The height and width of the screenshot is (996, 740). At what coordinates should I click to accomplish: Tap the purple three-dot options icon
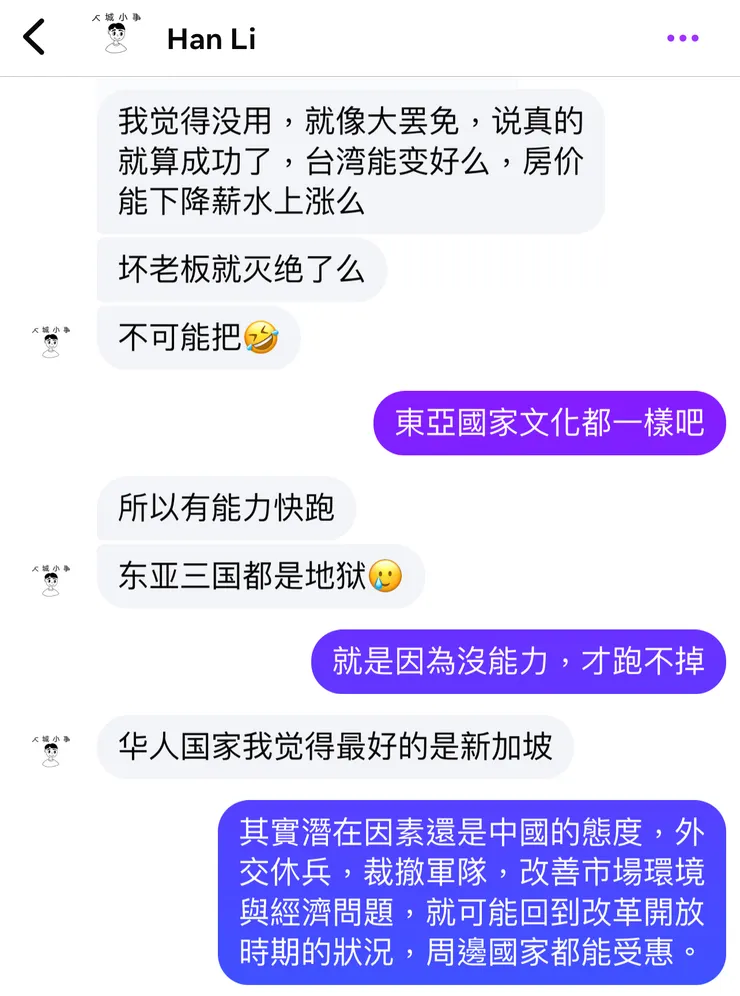pos(683,38)
